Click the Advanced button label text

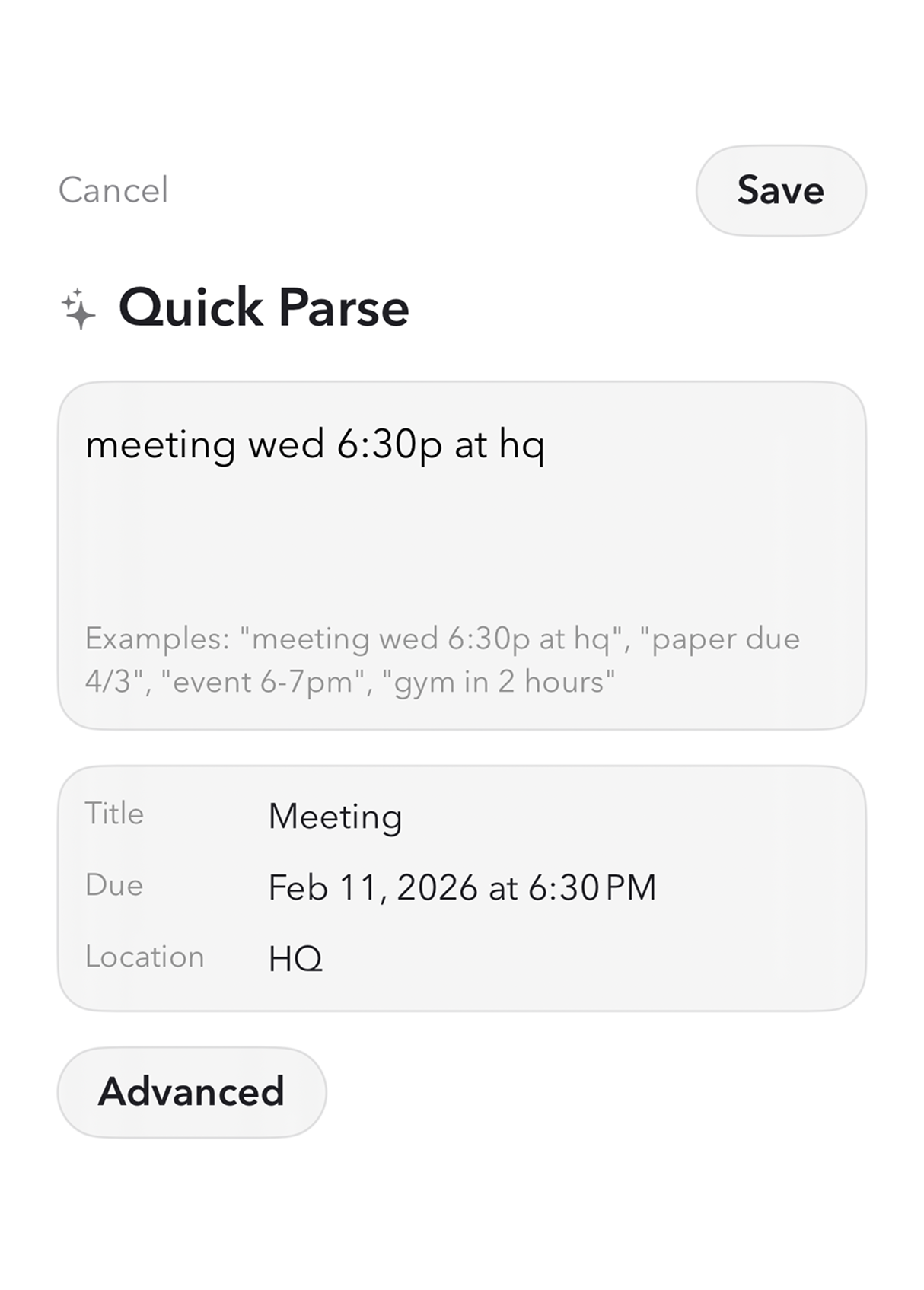coord(191,1091)
